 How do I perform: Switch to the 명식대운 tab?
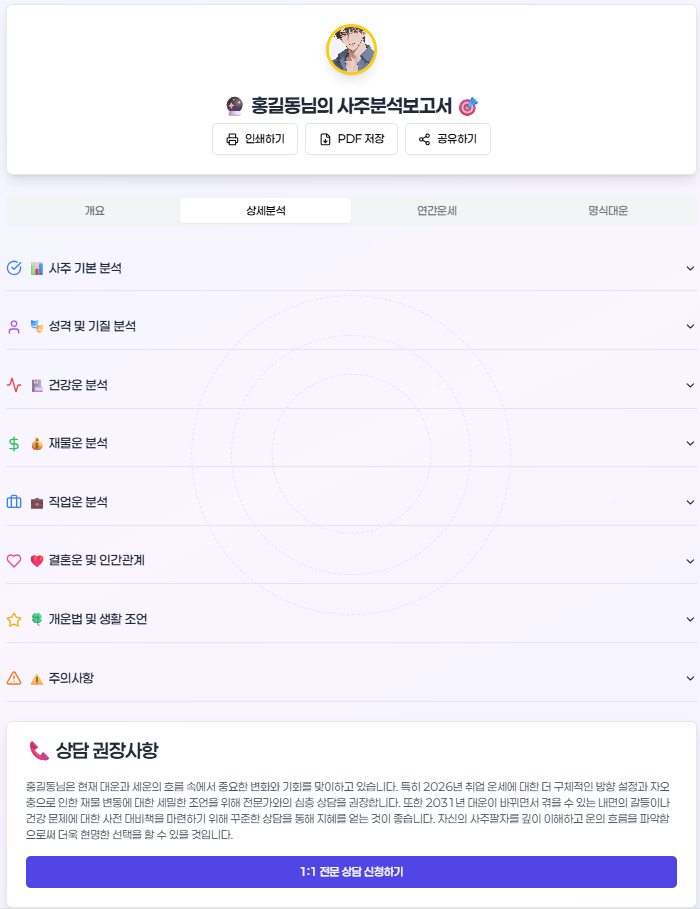(x=608, y=211)
